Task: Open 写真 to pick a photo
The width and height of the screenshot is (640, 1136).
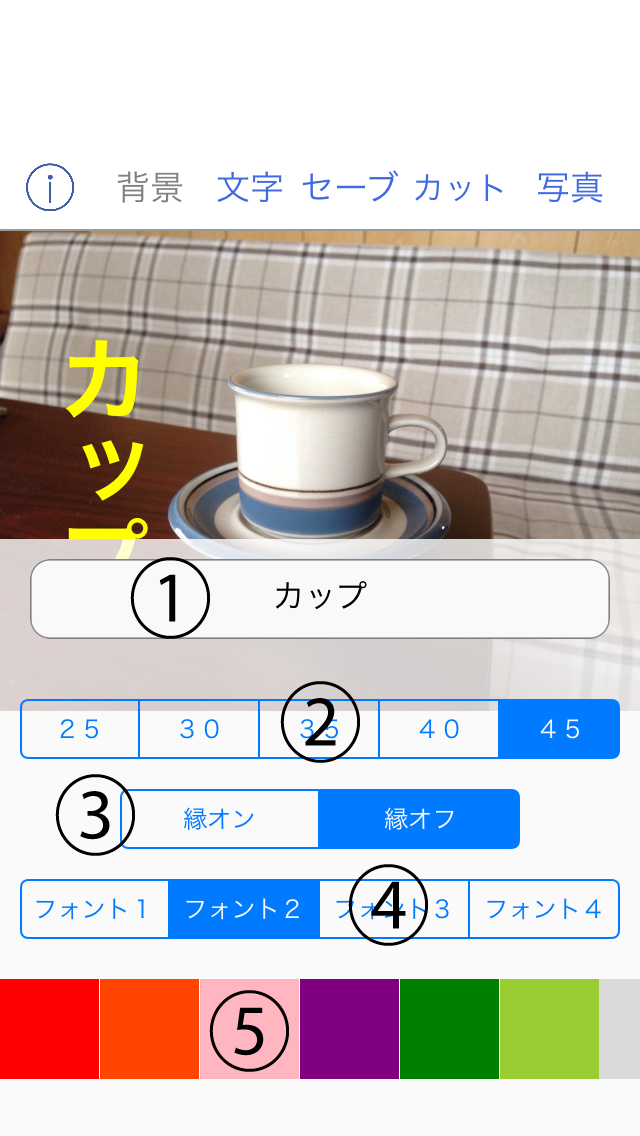Action: 570,187
